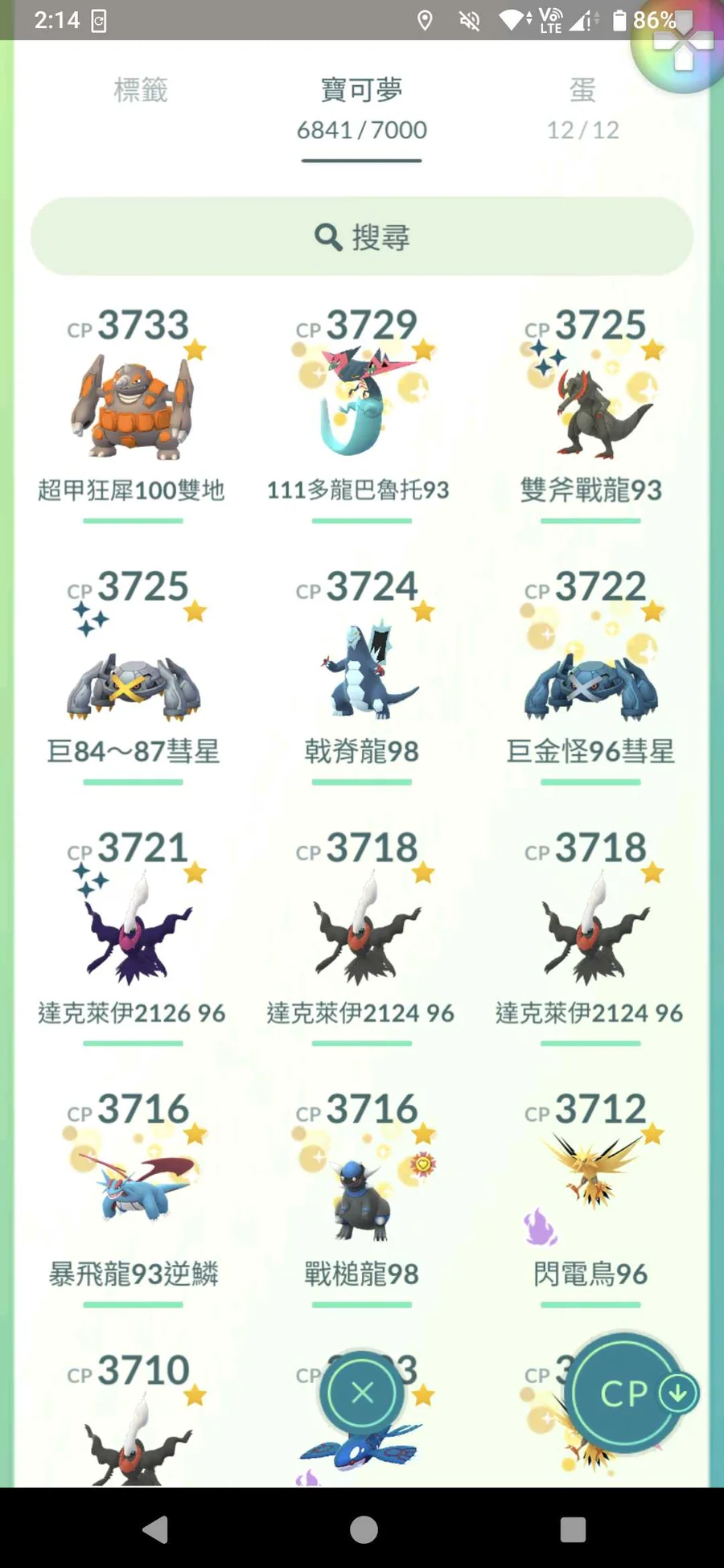Switch to the 標籤 tab
The height and width of the screenshot is (1568, 724).
(141, 90)
